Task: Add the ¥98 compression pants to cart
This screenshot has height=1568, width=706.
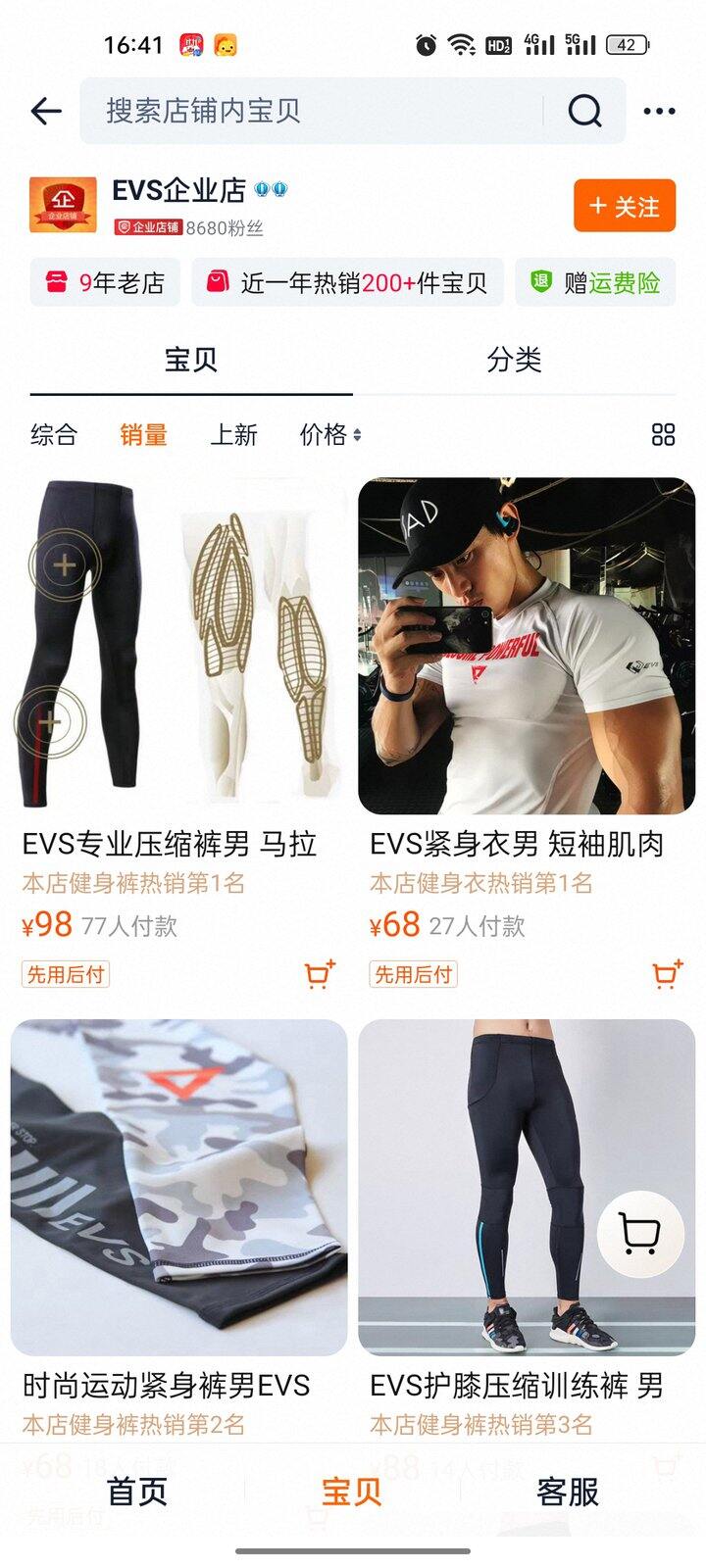Action: pos(320,973)
